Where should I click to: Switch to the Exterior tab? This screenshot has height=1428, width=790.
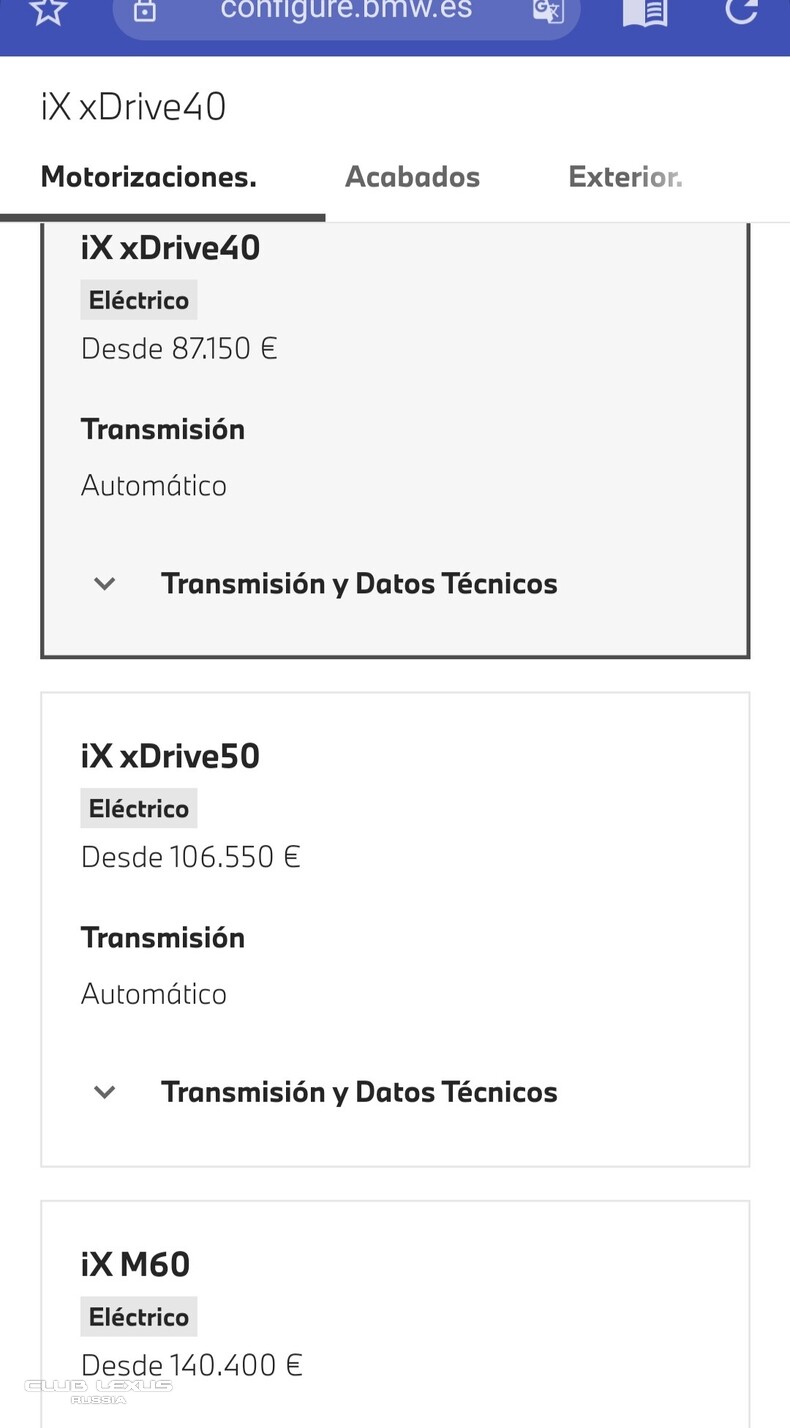point(625,177)
